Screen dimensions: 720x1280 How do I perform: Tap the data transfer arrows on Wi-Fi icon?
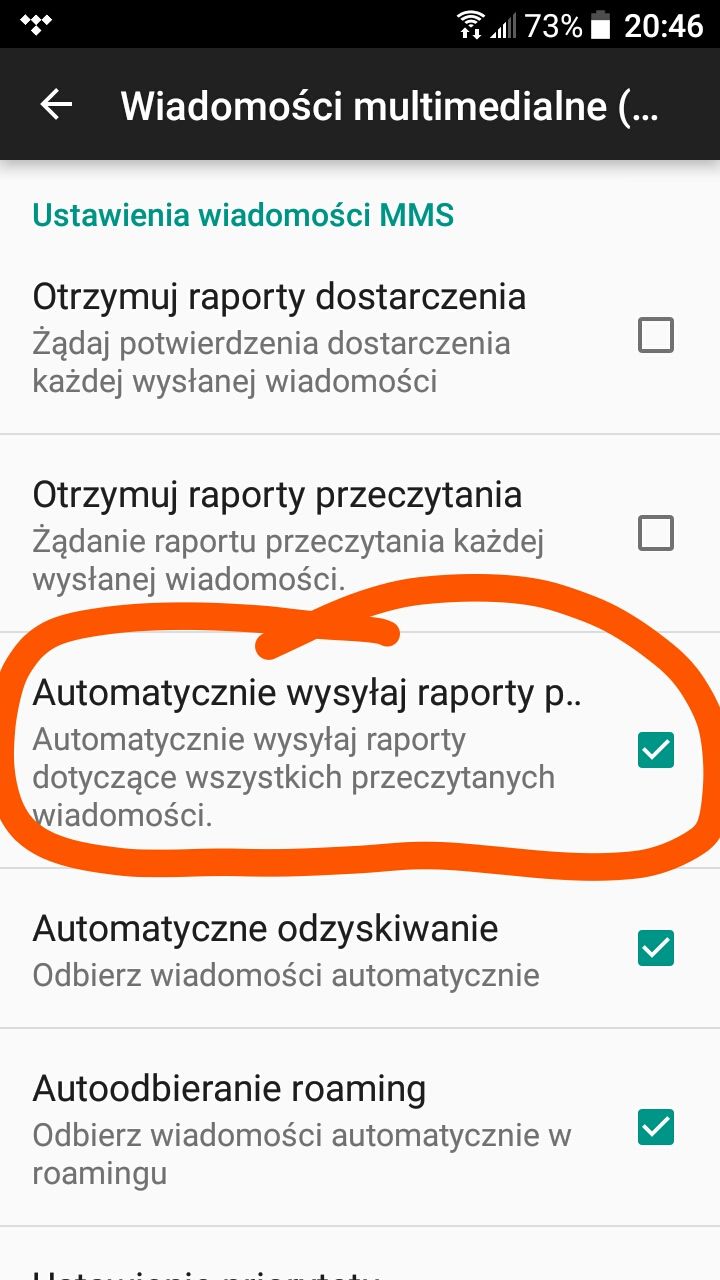[470, 32]
